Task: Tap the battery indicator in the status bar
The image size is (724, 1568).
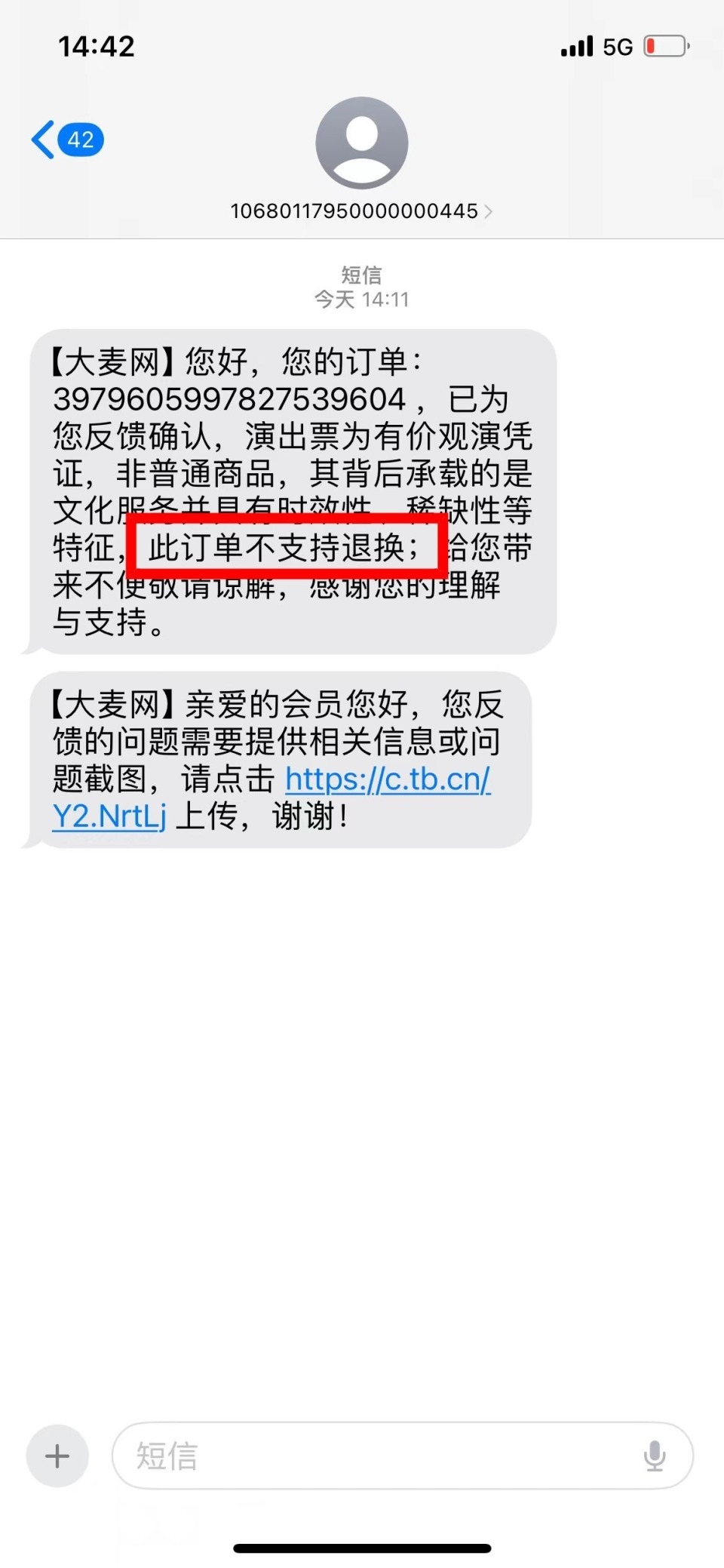Action: 663,45
